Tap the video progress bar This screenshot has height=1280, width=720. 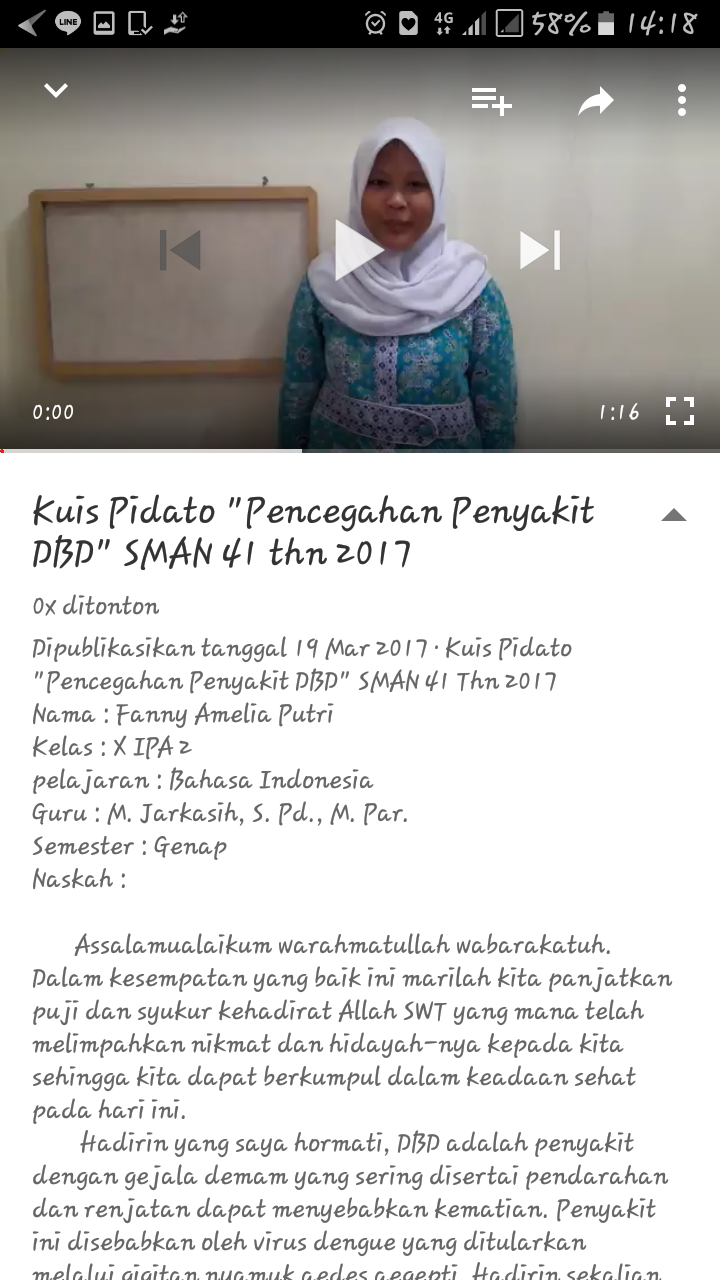[x=360, y=450]
